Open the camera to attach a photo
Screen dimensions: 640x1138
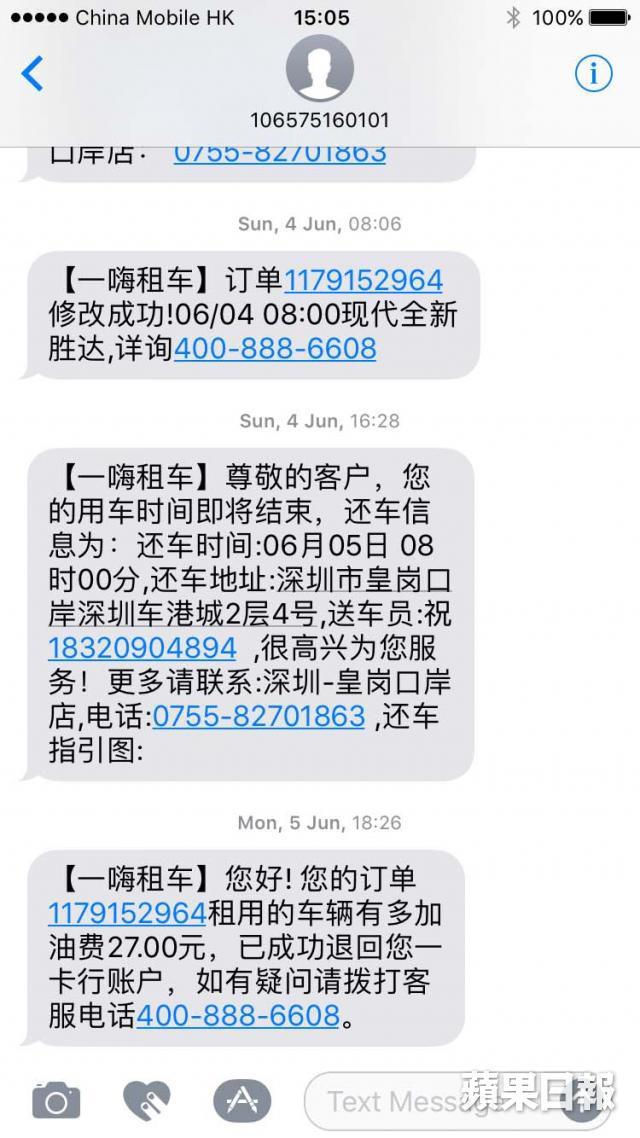coord(56,1102)
